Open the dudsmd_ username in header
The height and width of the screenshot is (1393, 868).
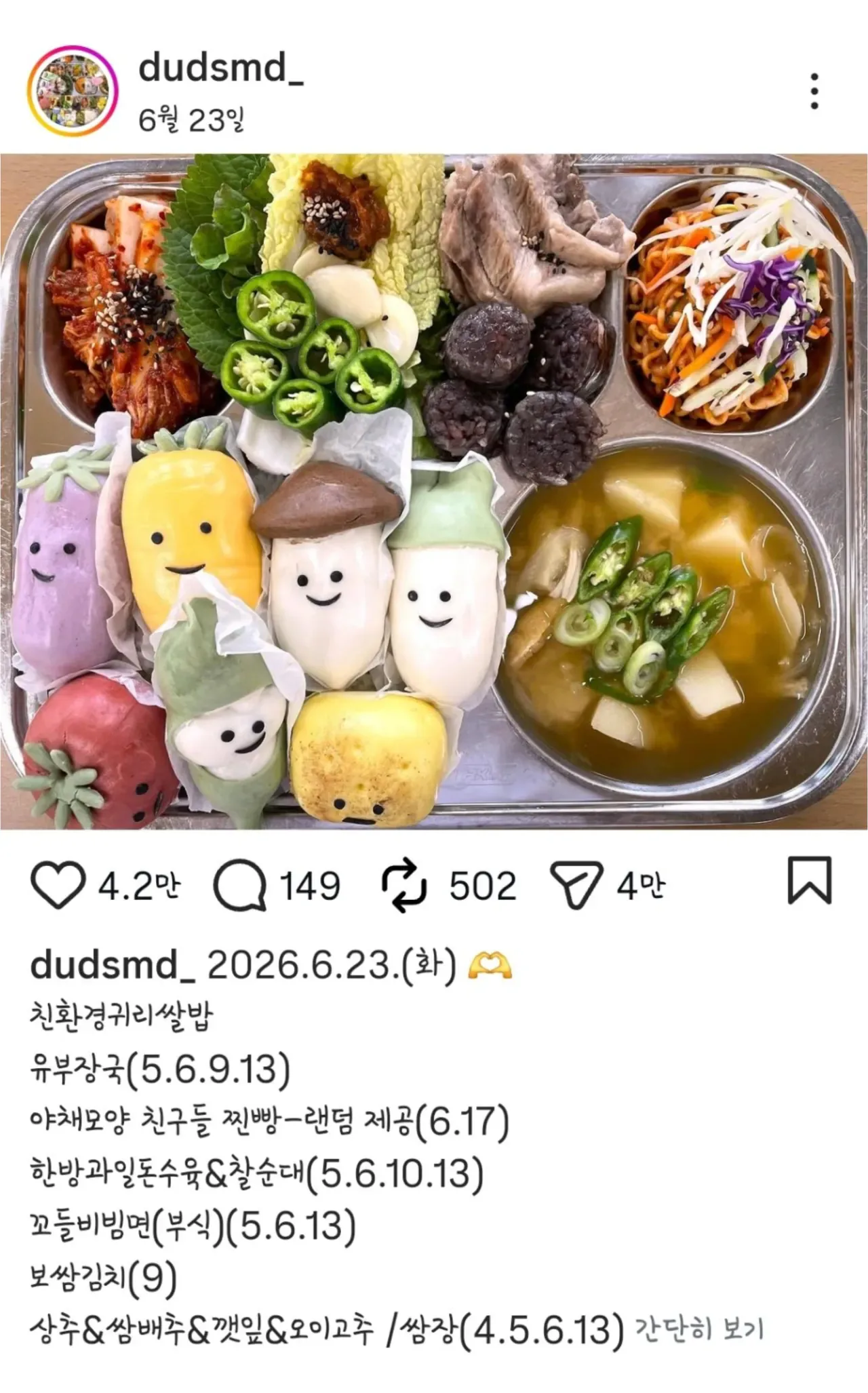click(221, 68)
